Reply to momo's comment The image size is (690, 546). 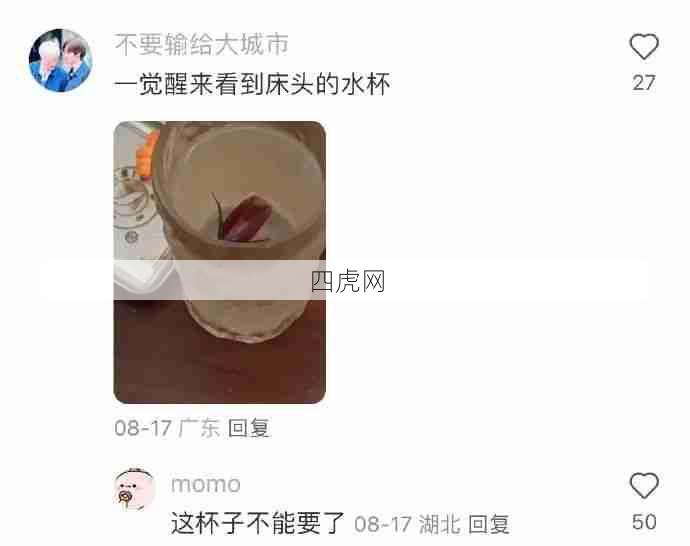click(x=489, y=523)
